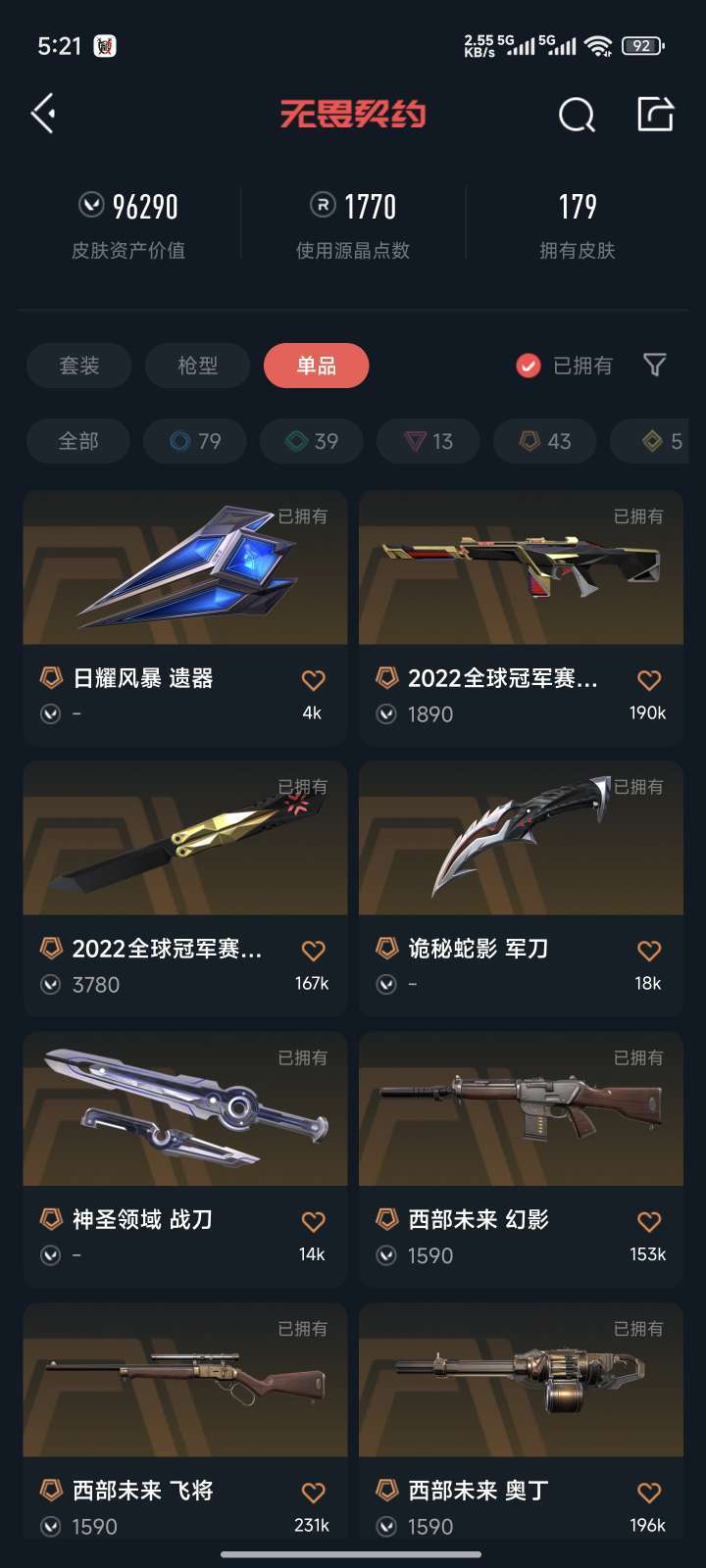Open the 日耀风暴 遗器 skin card
Viewport: 706px width, 1568px height.
(185, 618)
